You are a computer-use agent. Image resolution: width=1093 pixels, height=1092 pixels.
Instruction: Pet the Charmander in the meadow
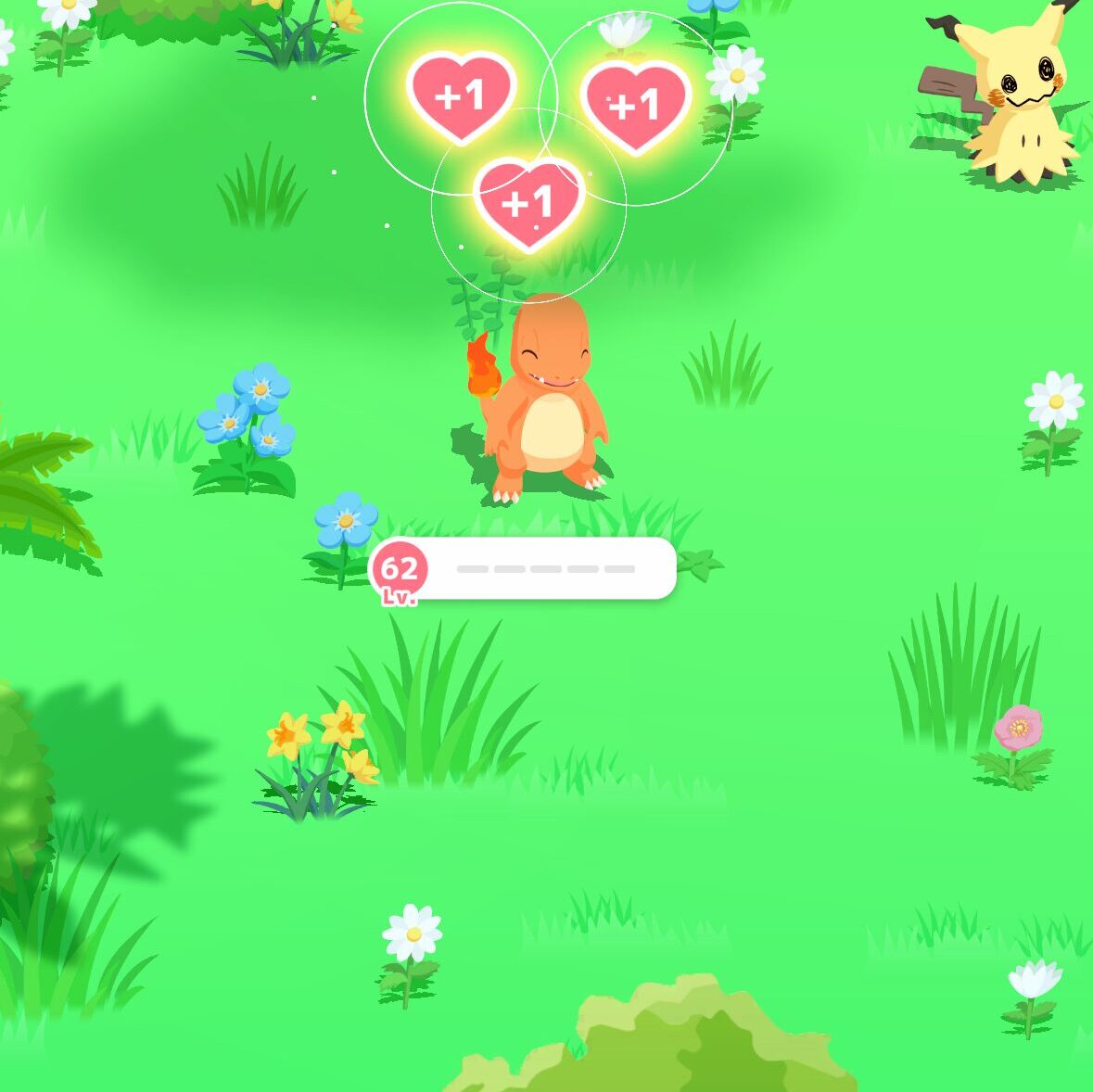coord(549,400)
